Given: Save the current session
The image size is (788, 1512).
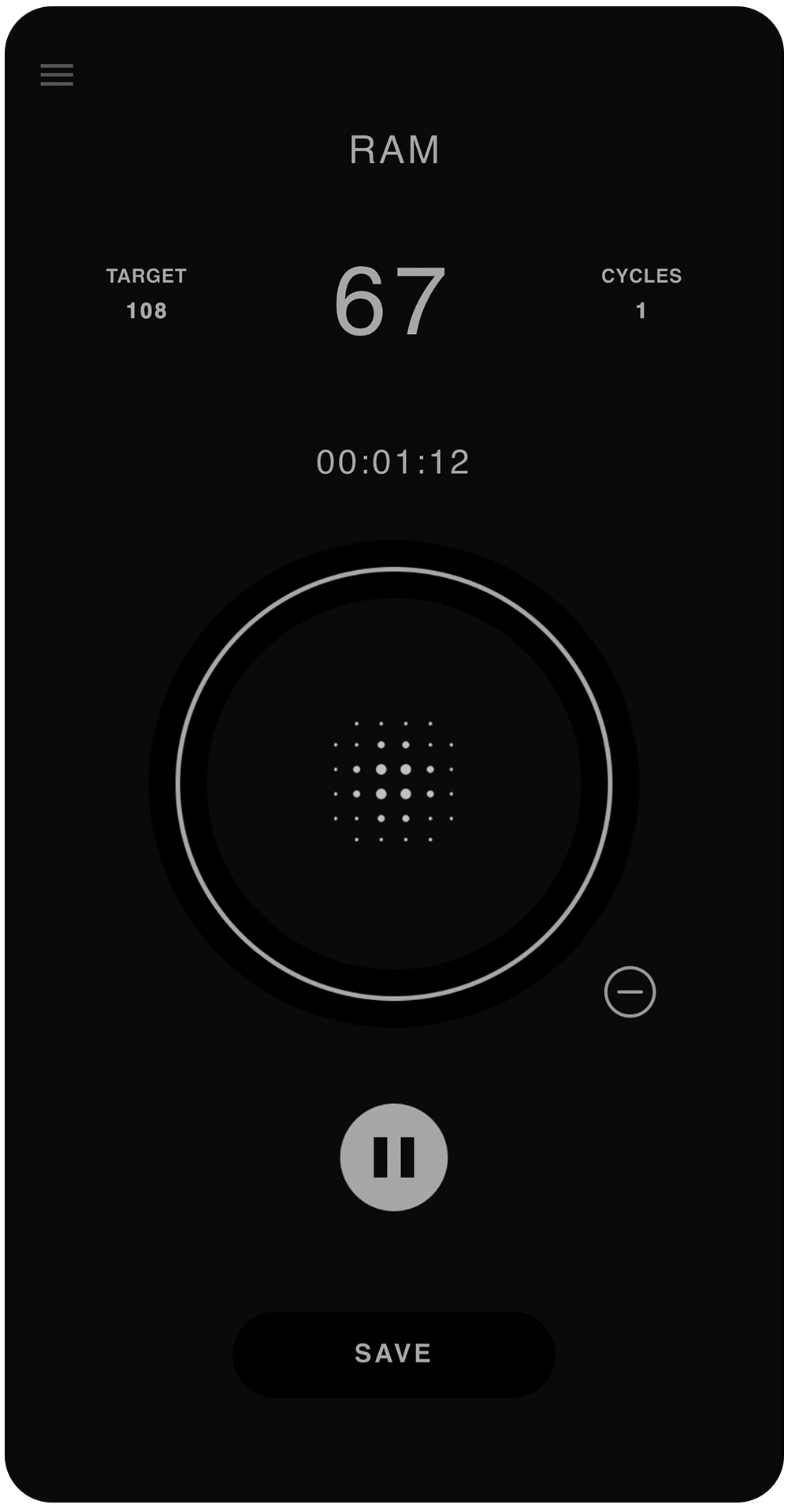Looking at the screenshot, I should tap(393, 1354).
